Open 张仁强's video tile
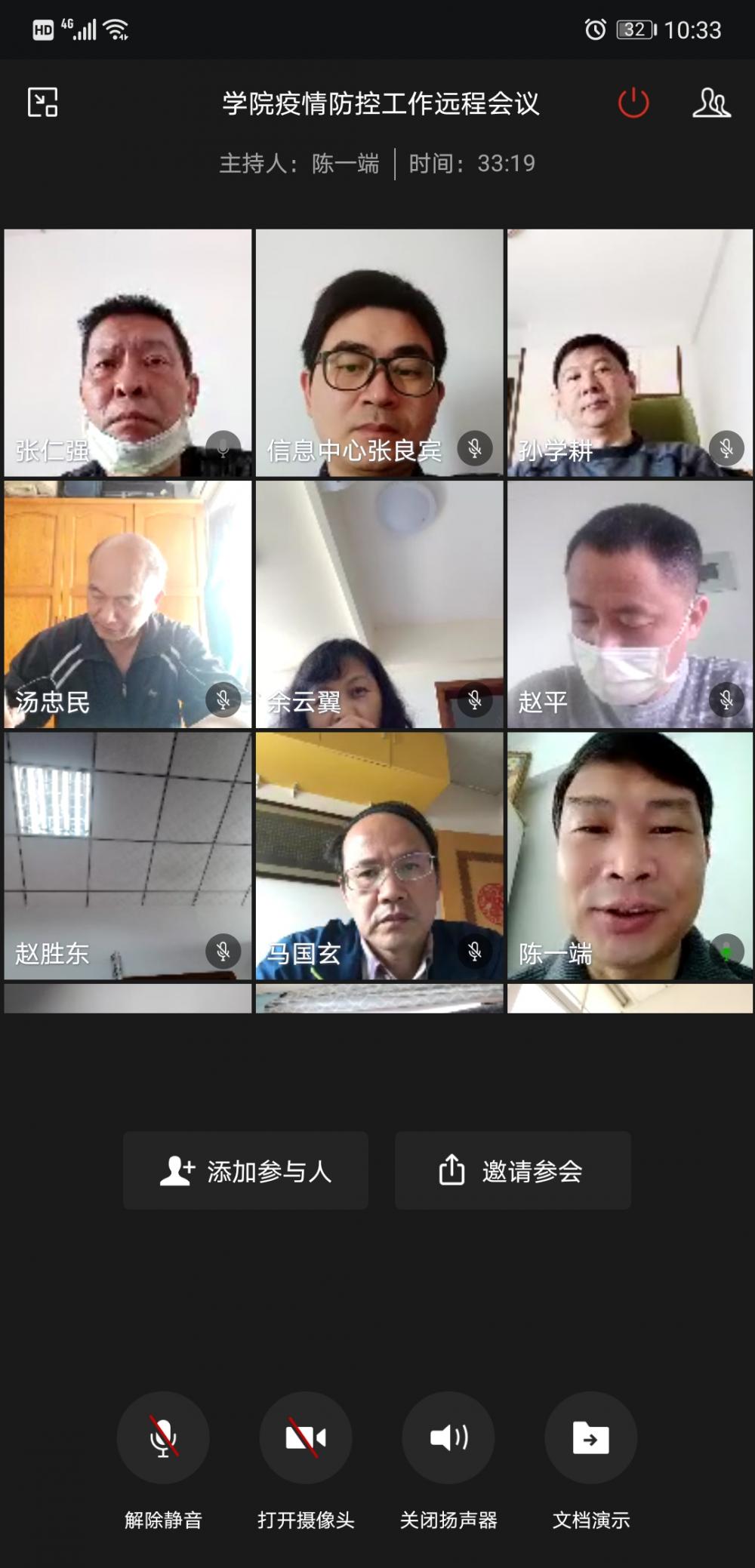755x1568 pixels. 128,352
